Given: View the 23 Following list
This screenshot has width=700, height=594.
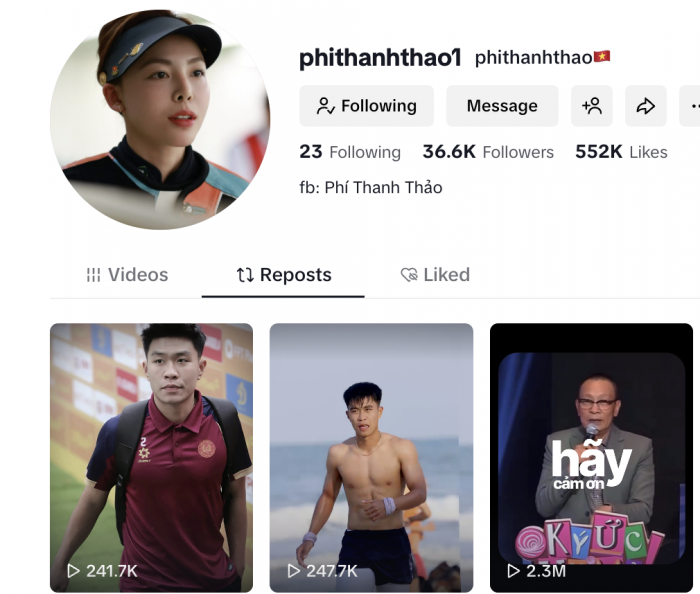Looking at the screenshot, I should coord(350,152).
